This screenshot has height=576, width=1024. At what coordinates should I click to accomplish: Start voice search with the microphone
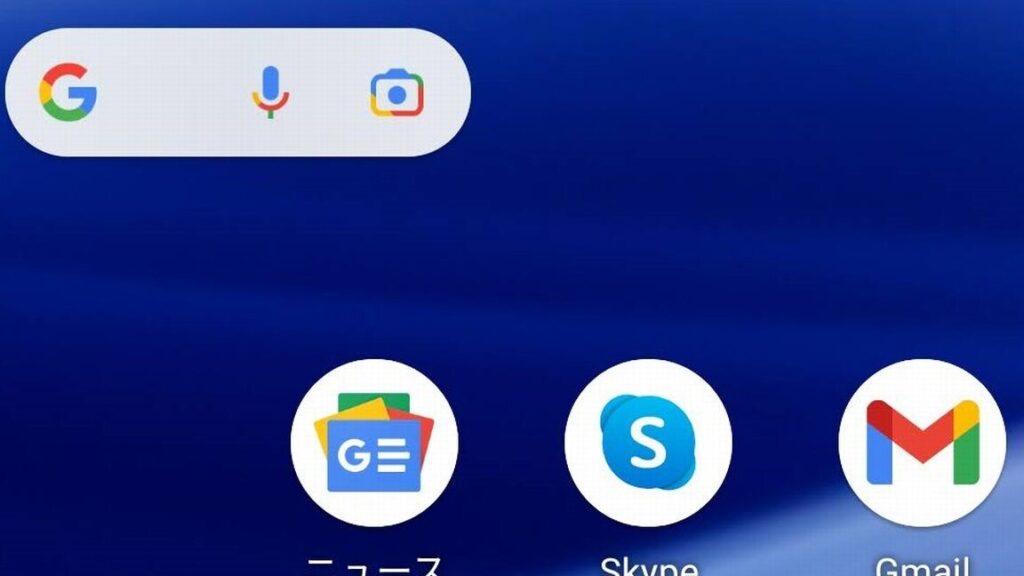click(x=269, y=93)
